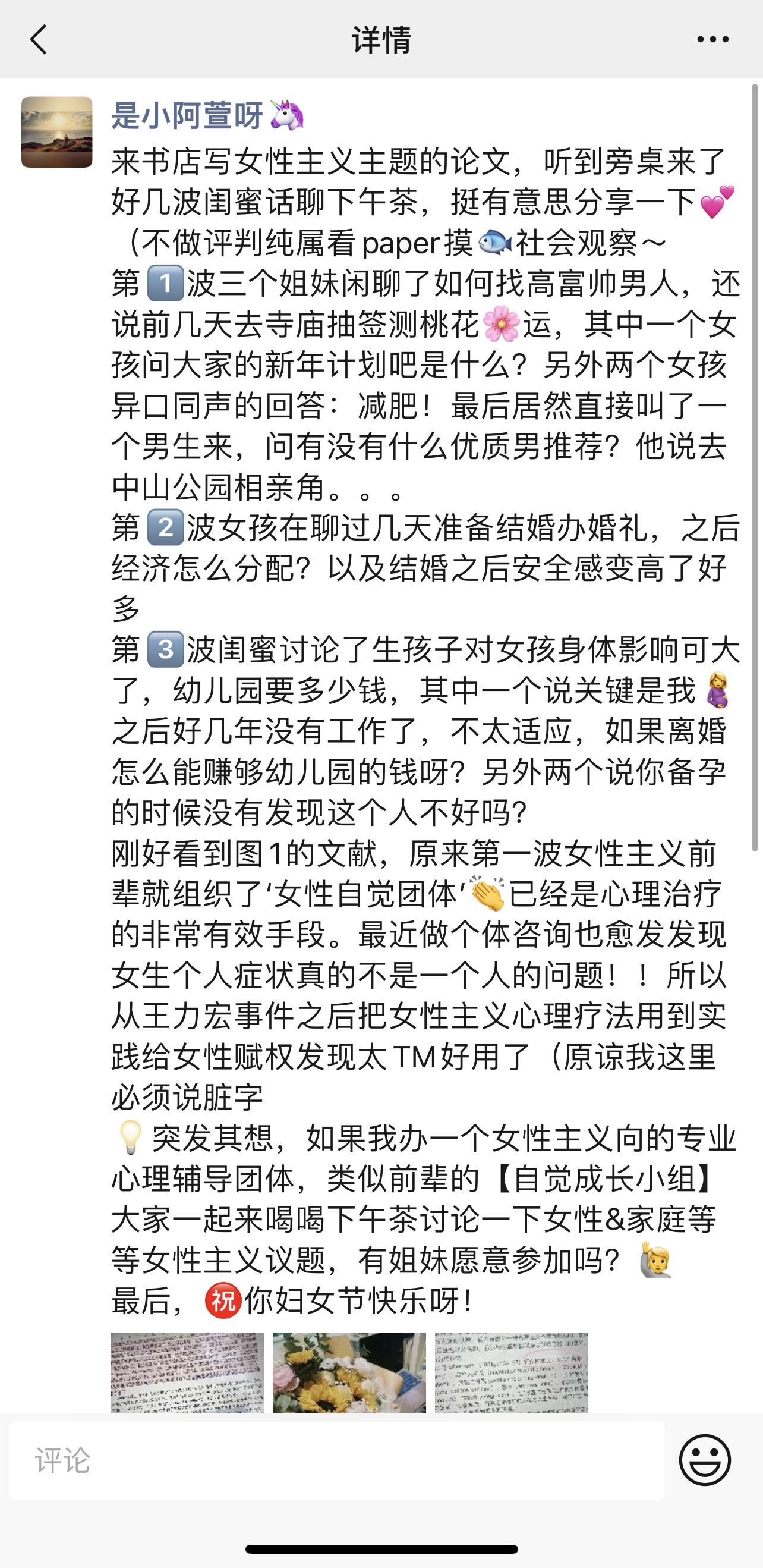Go back from the 详情 page
This screenshot has height=1568, width=763.
(39, 40)
